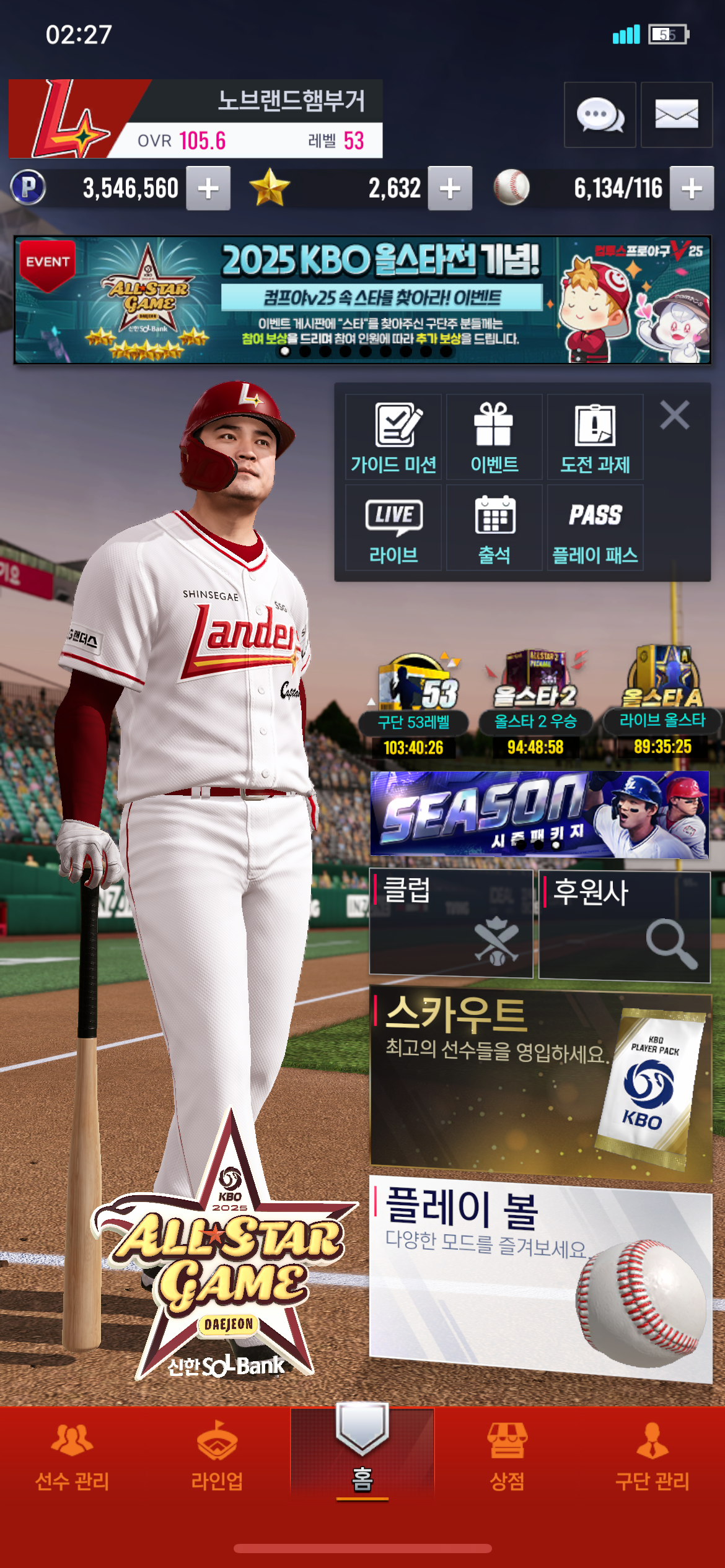Open 플레이 패스
This screenshot has height=1568, width=725.
595,528
